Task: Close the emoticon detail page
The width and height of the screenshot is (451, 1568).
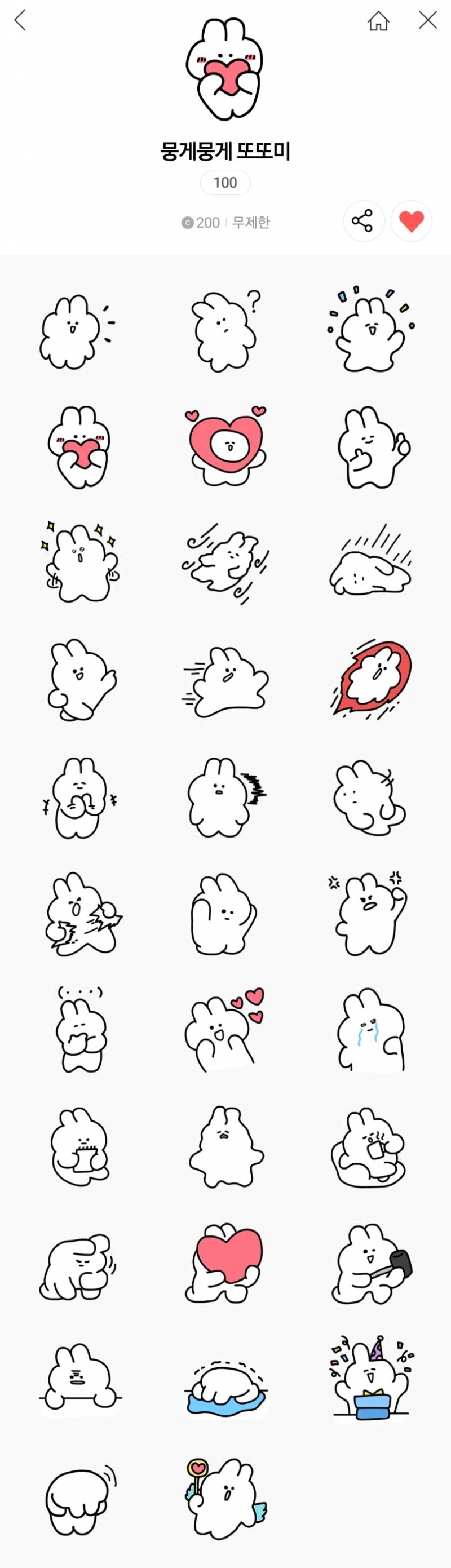Action: pyautogui.click(x=428, y=20)
